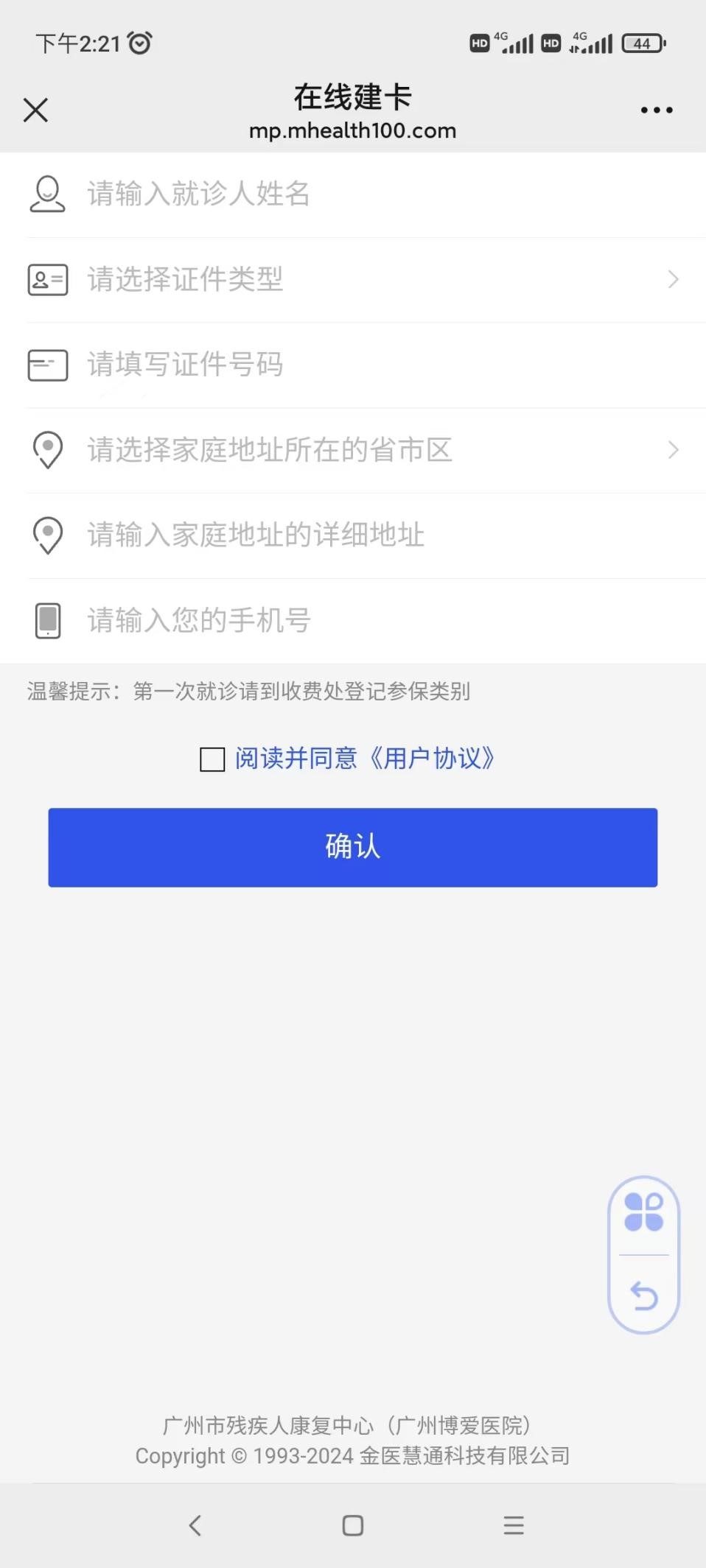Open the 《用户协议》 link

coord(432,759)
